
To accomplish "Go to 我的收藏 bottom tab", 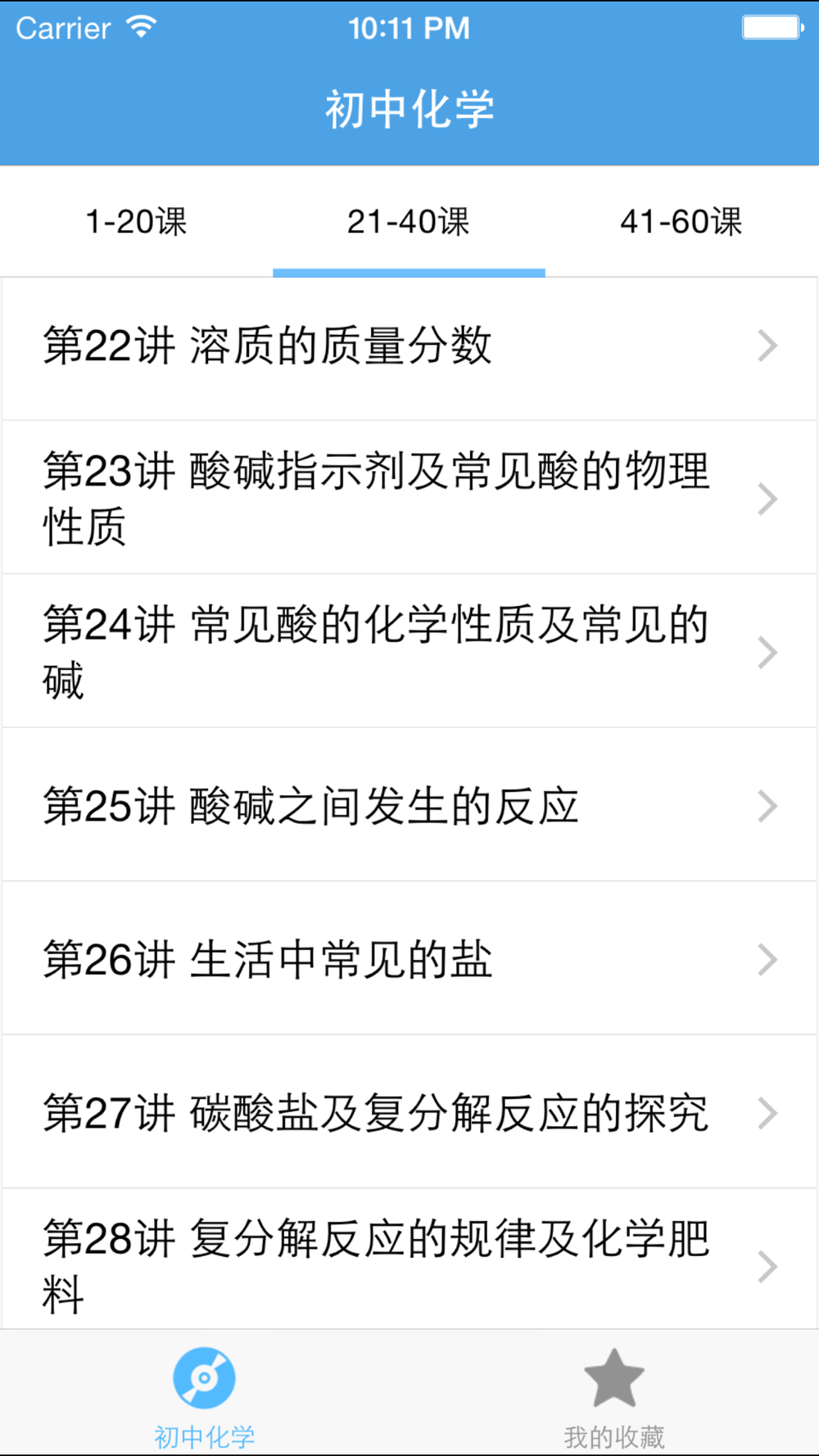I will [x=613, y=1396].
